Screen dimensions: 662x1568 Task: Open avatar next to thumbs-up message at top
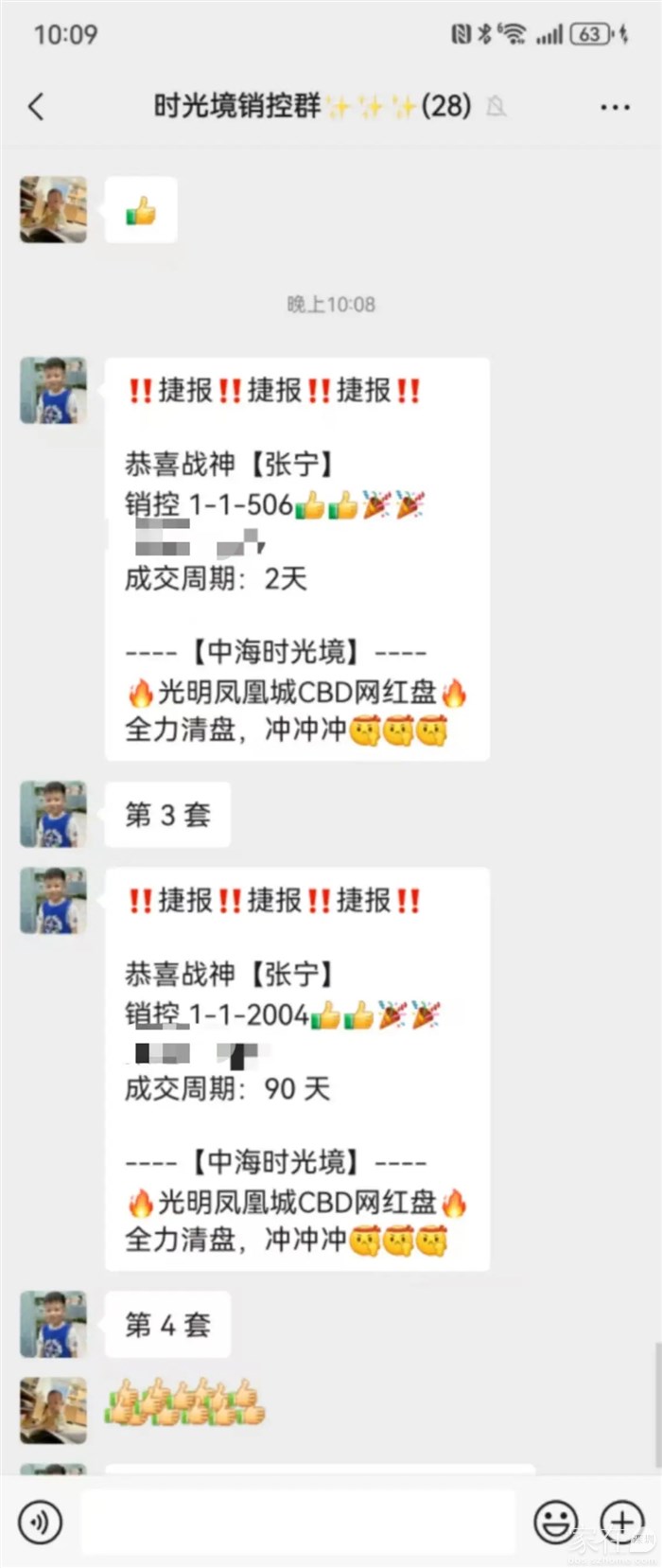54,210
